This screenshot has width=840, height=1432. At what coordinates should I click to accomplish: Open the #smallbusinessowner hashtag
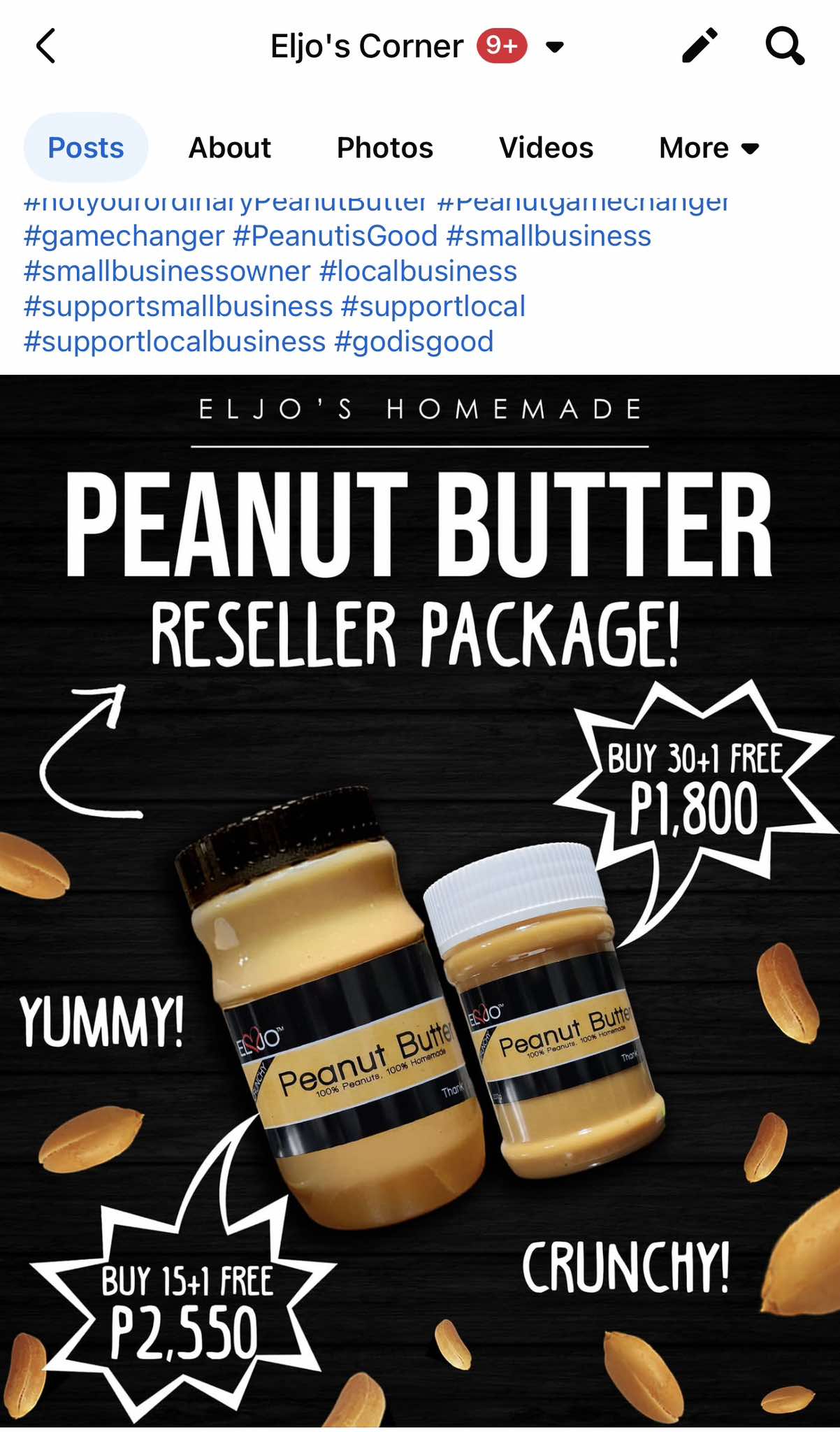point(167,271)
